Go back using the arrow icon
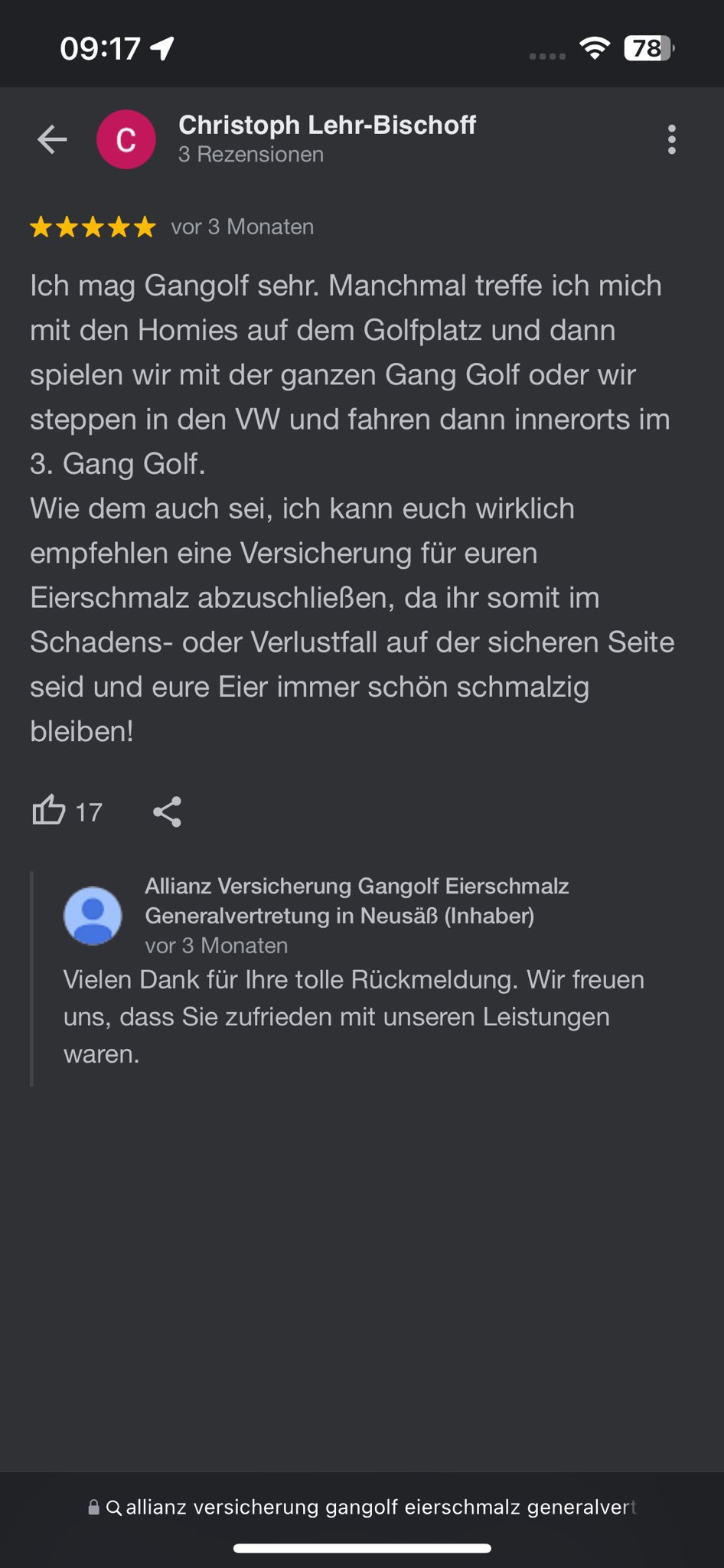 52,139
